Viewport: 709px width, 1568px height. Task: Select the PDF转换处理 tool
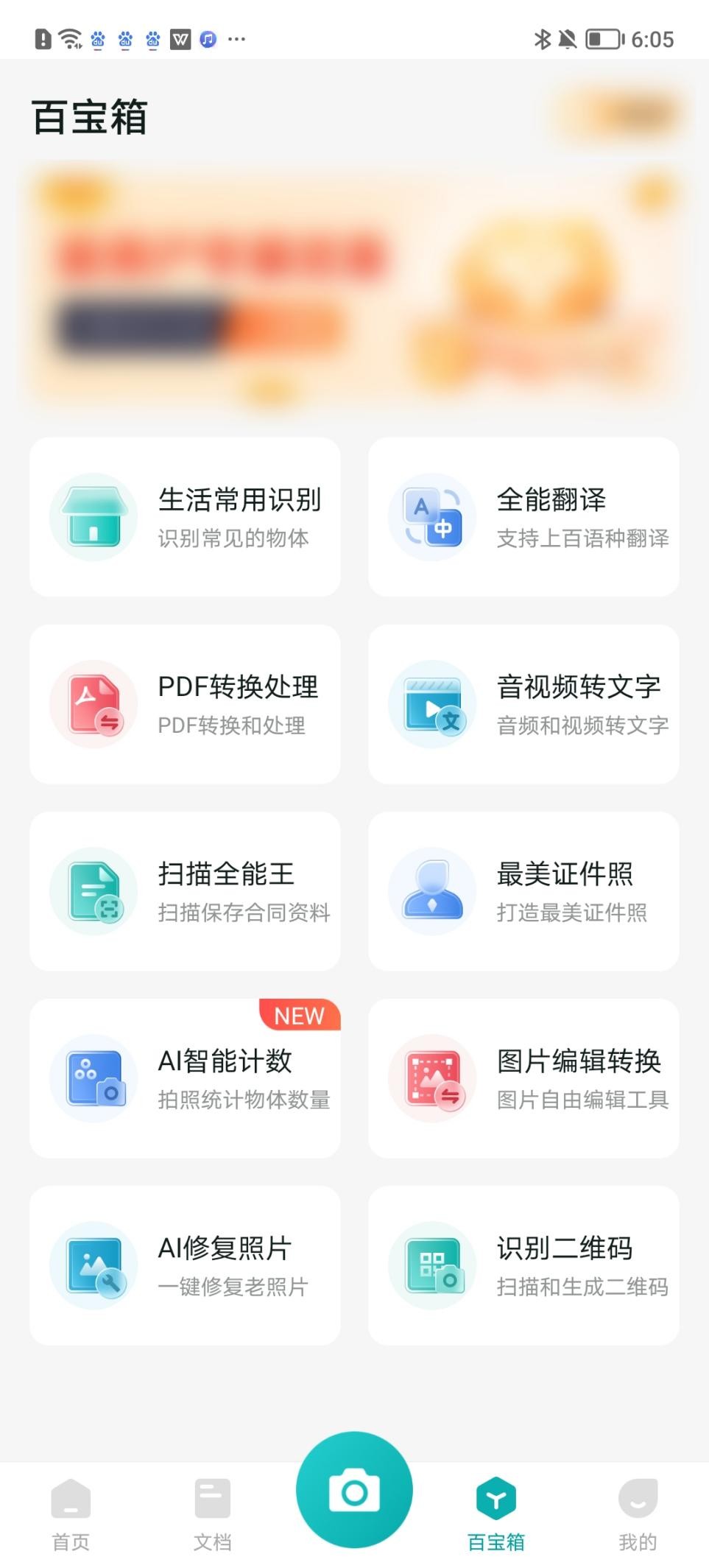pos(184,703)
